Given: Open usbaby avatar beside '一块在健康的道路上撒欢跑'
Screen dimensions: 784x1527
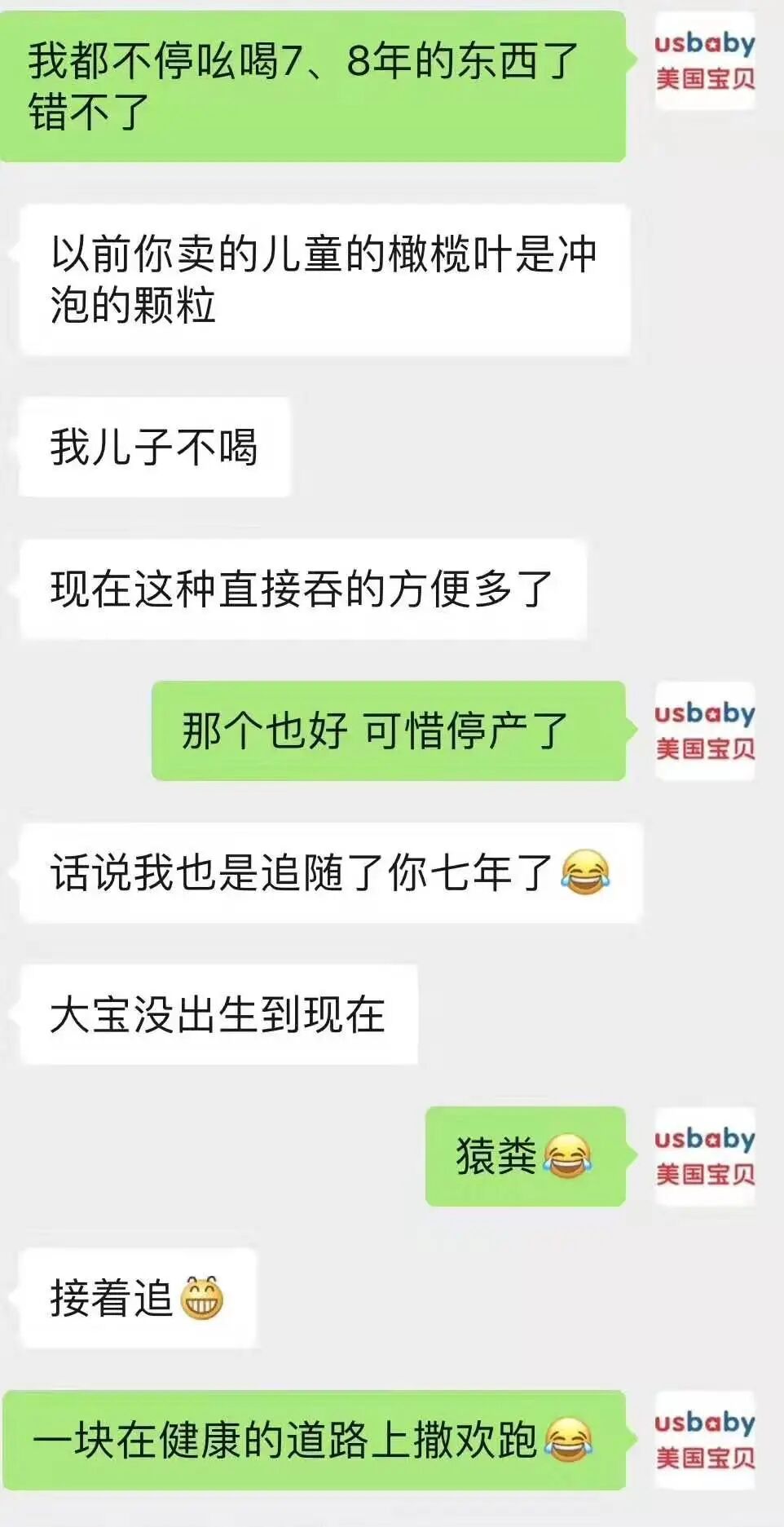Looking at the screenshot, I should click(x=705, y=1440).
